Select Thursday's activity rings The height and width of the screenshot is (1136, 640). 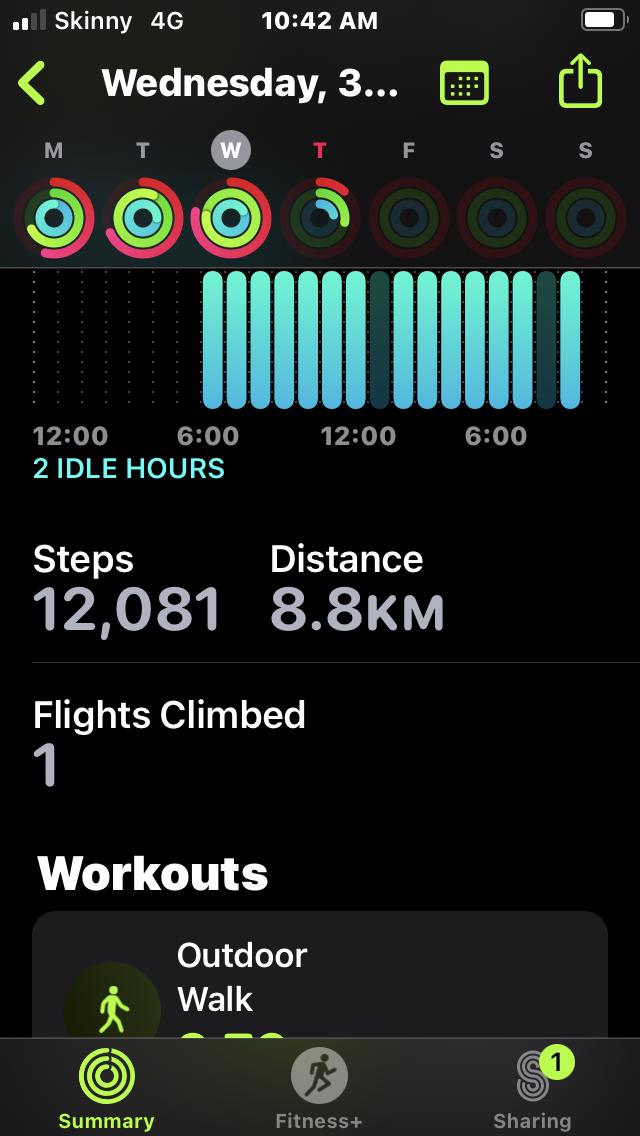[320, 215]
